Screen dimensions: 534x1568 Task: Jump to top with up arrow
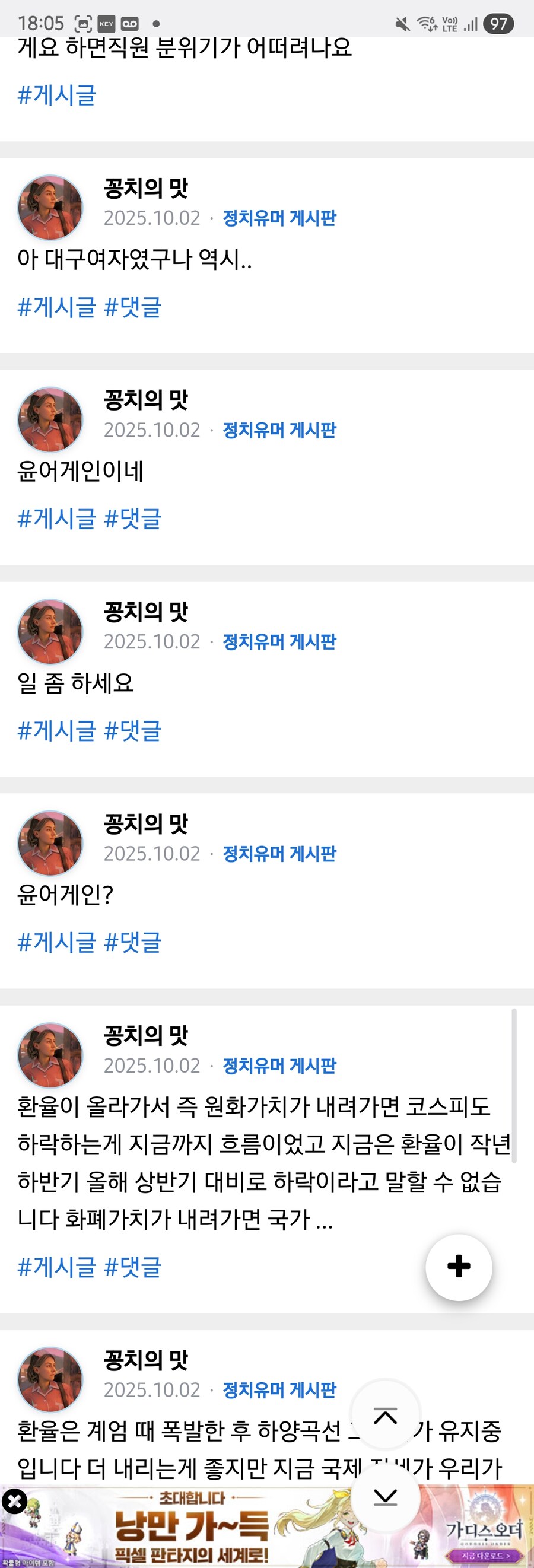pos(386,1417)
